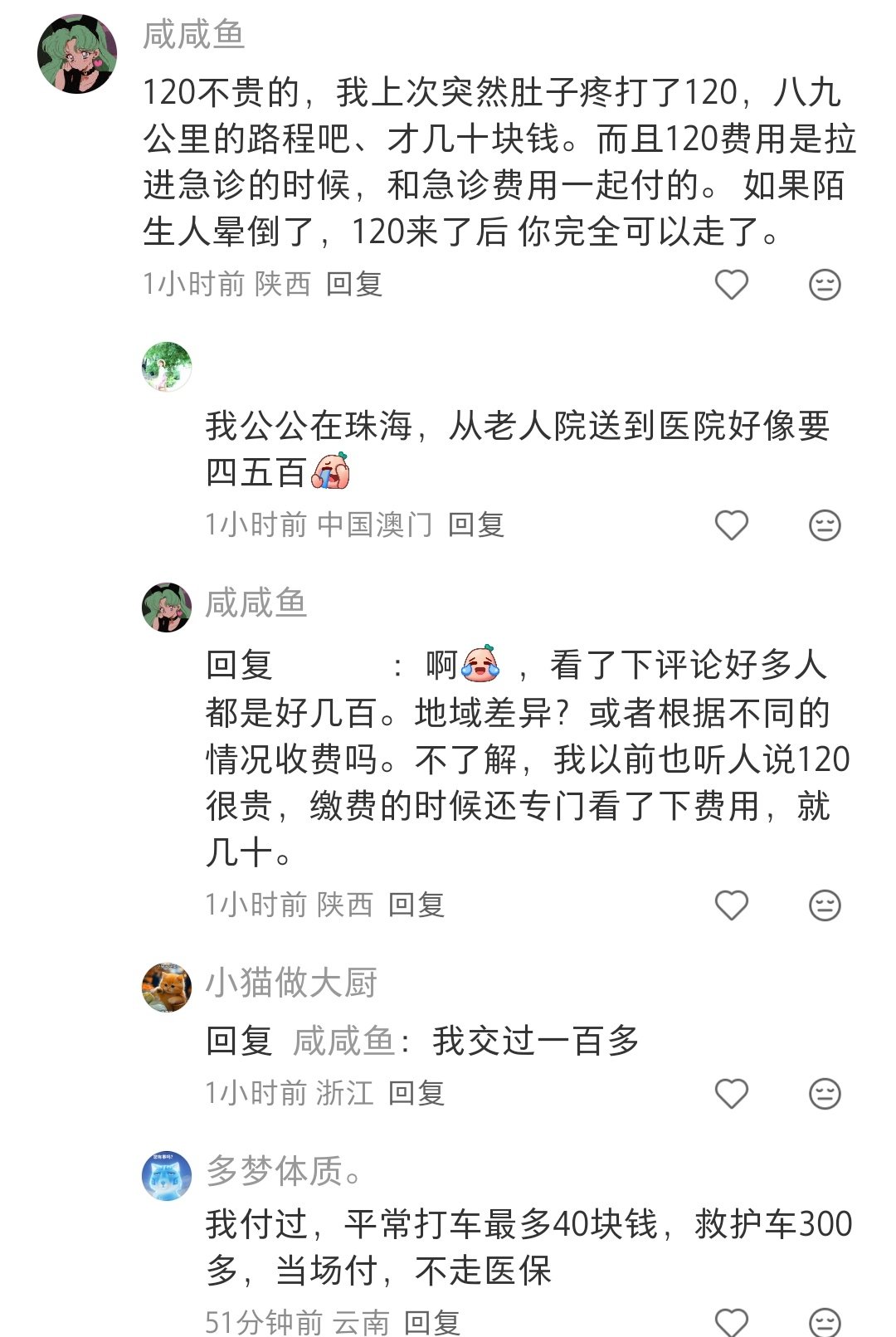Tap 回复 under the 中国澳门 comment
The image size is (896, 1337).
point(476,525)
